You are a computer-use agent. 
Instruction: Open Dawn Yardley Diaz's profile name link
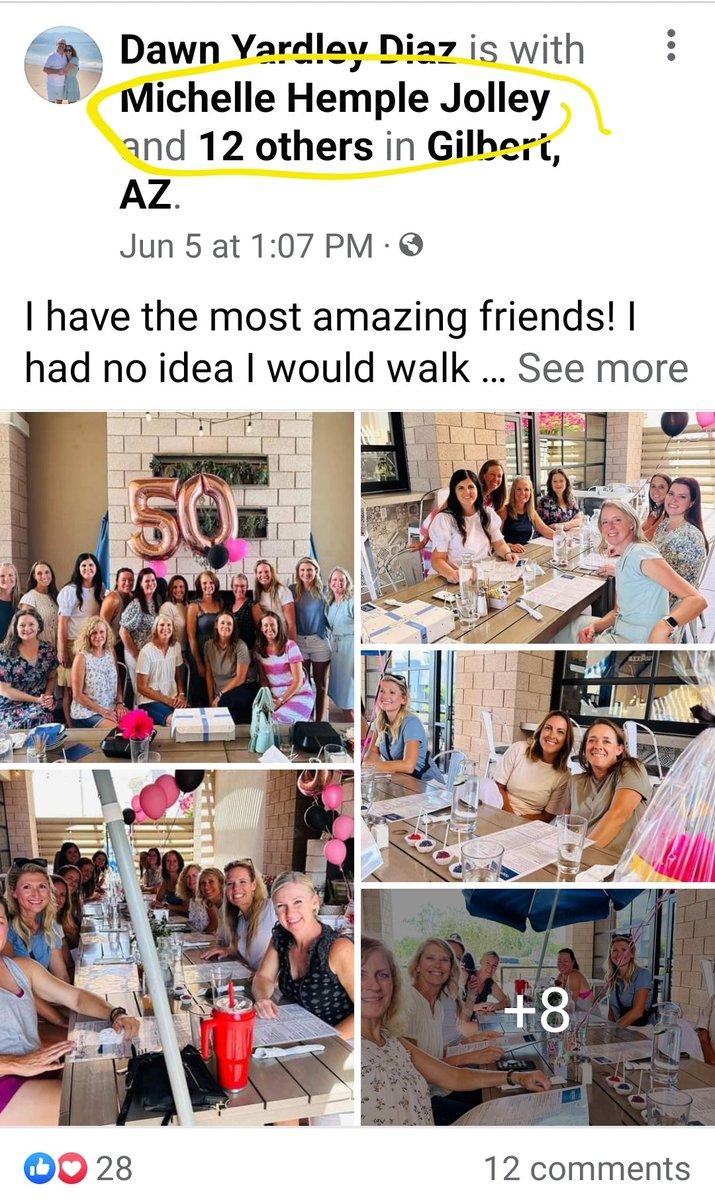[x=290, y=48]
